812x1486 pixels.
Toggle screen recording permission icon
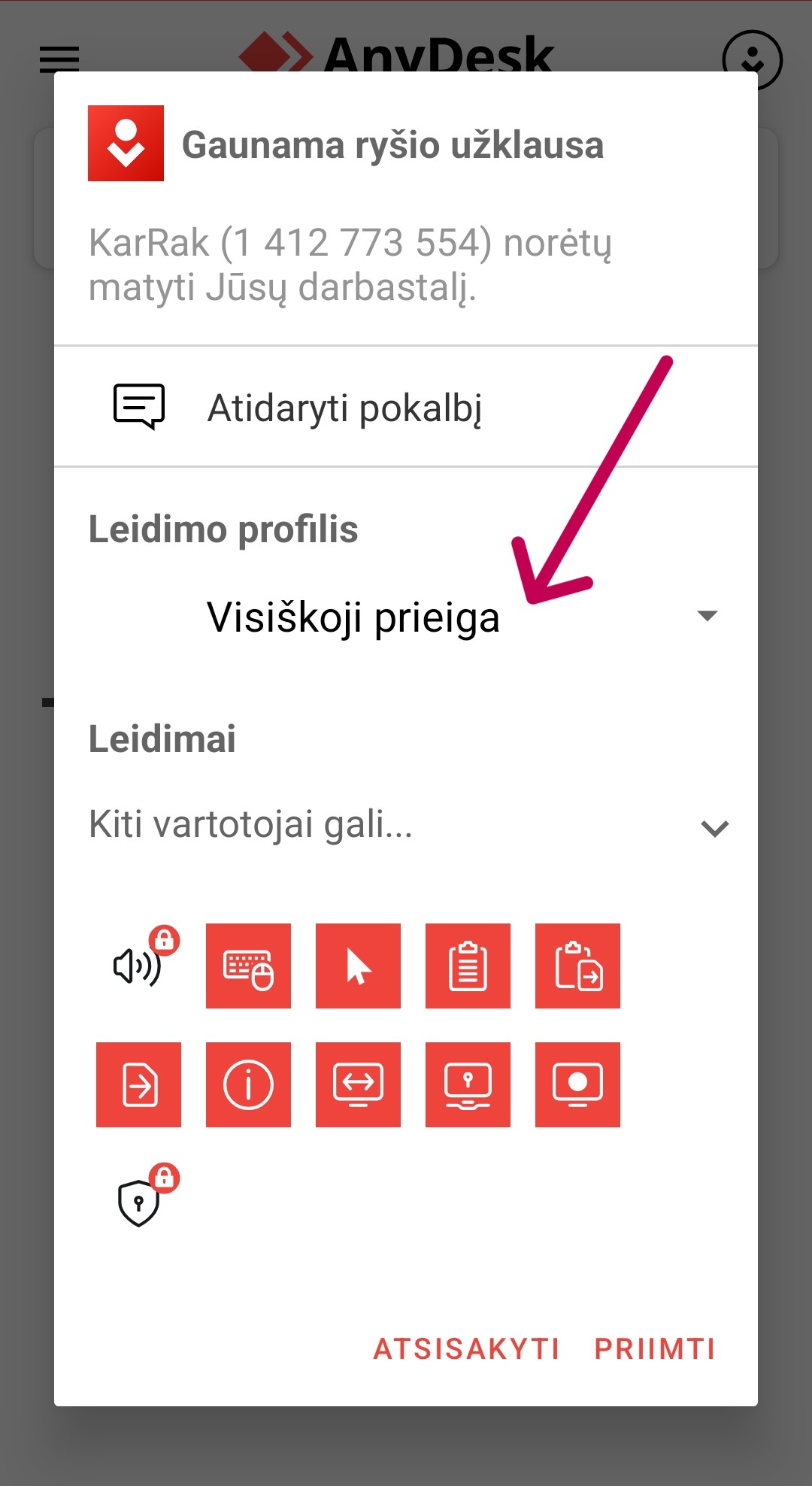pos(577,1084)
